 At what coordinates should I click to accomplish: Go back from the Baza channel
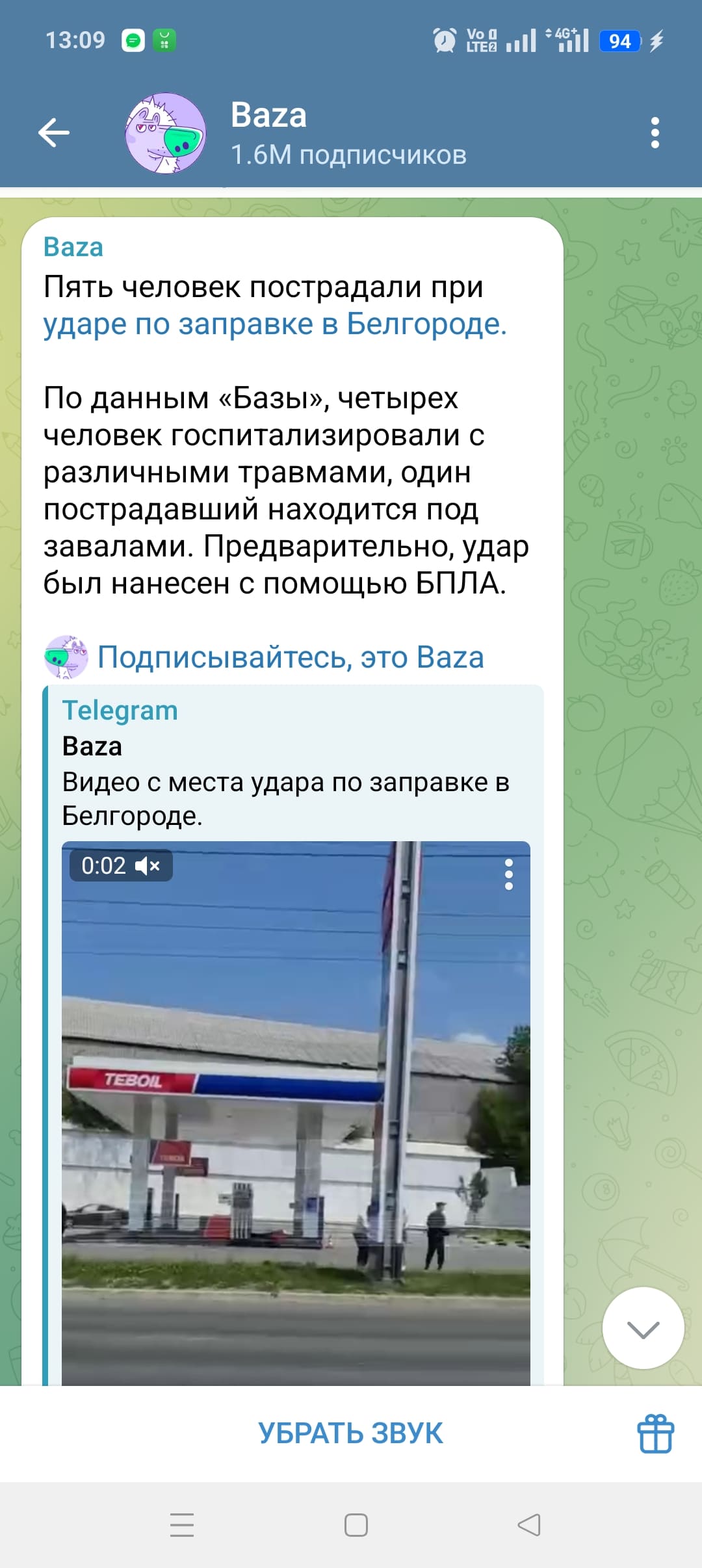tap(54, 133)
